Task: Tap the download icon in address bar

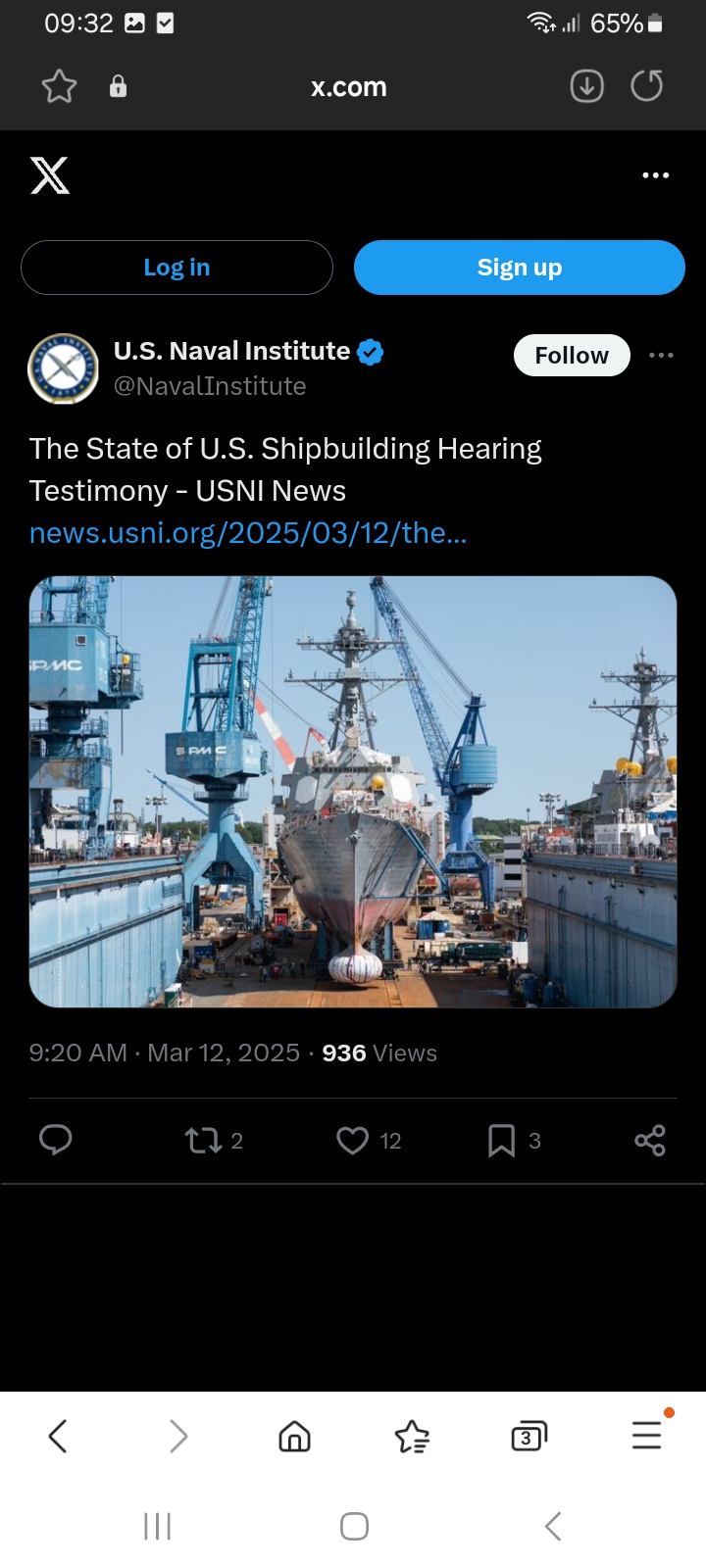Action: [x=586, y=86]
